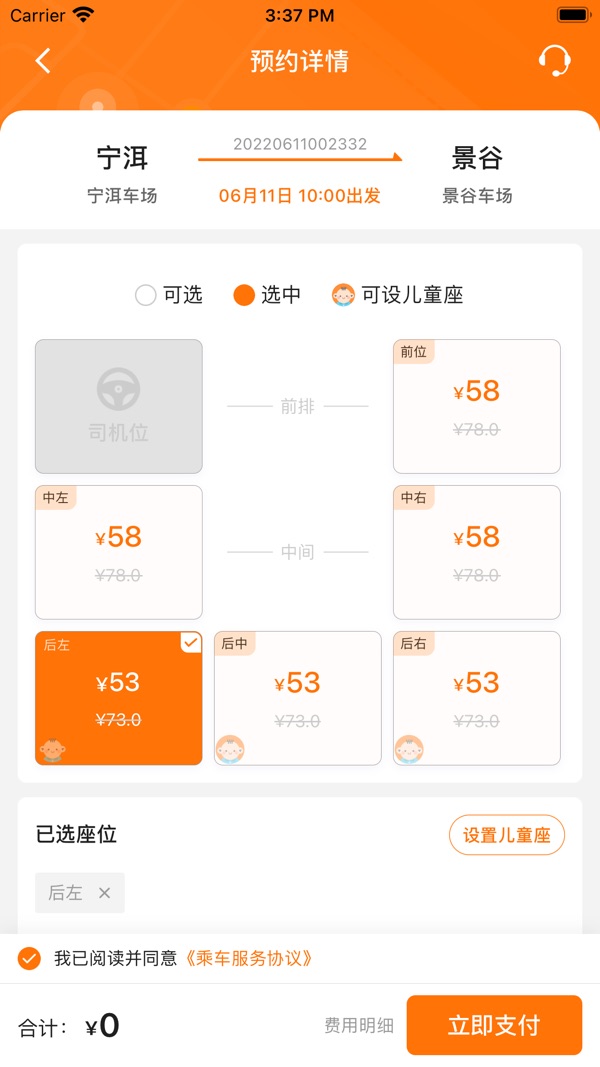The width and height of the screenshot is (600, 1067).
Task: Deselect the selected 后左 seat
Action: click(118, 698)
